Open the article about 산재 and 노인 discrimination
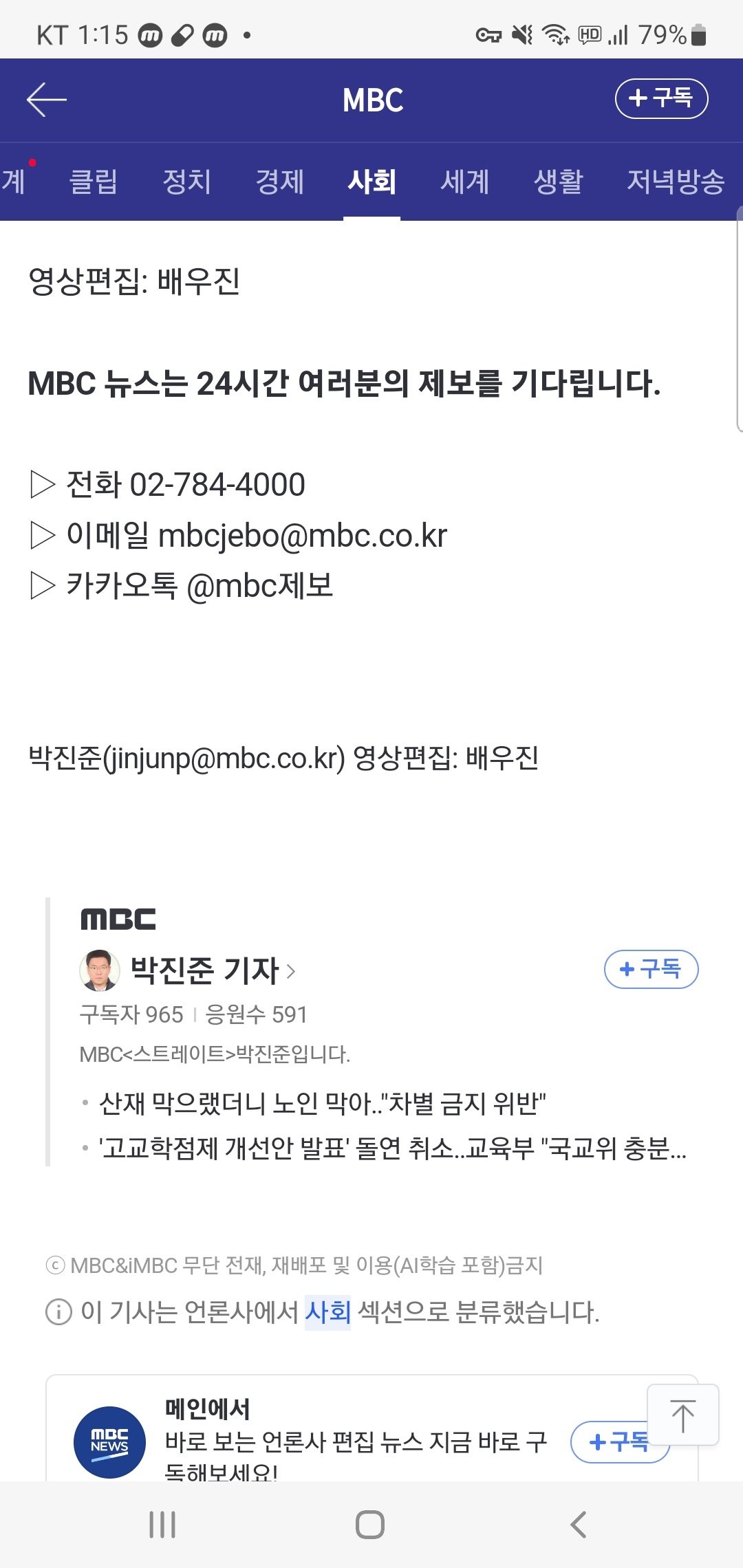The image size is (743, 1568). point(322,1104)
